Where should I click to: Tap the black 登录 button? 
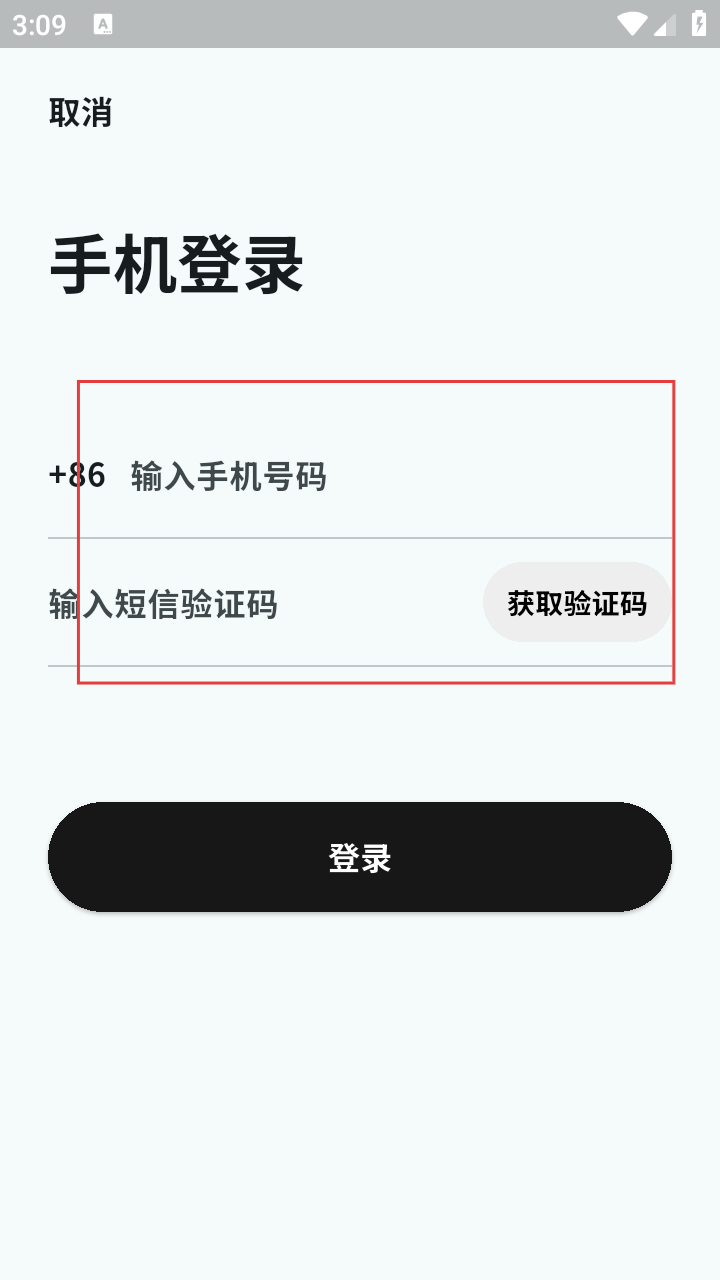360,857
